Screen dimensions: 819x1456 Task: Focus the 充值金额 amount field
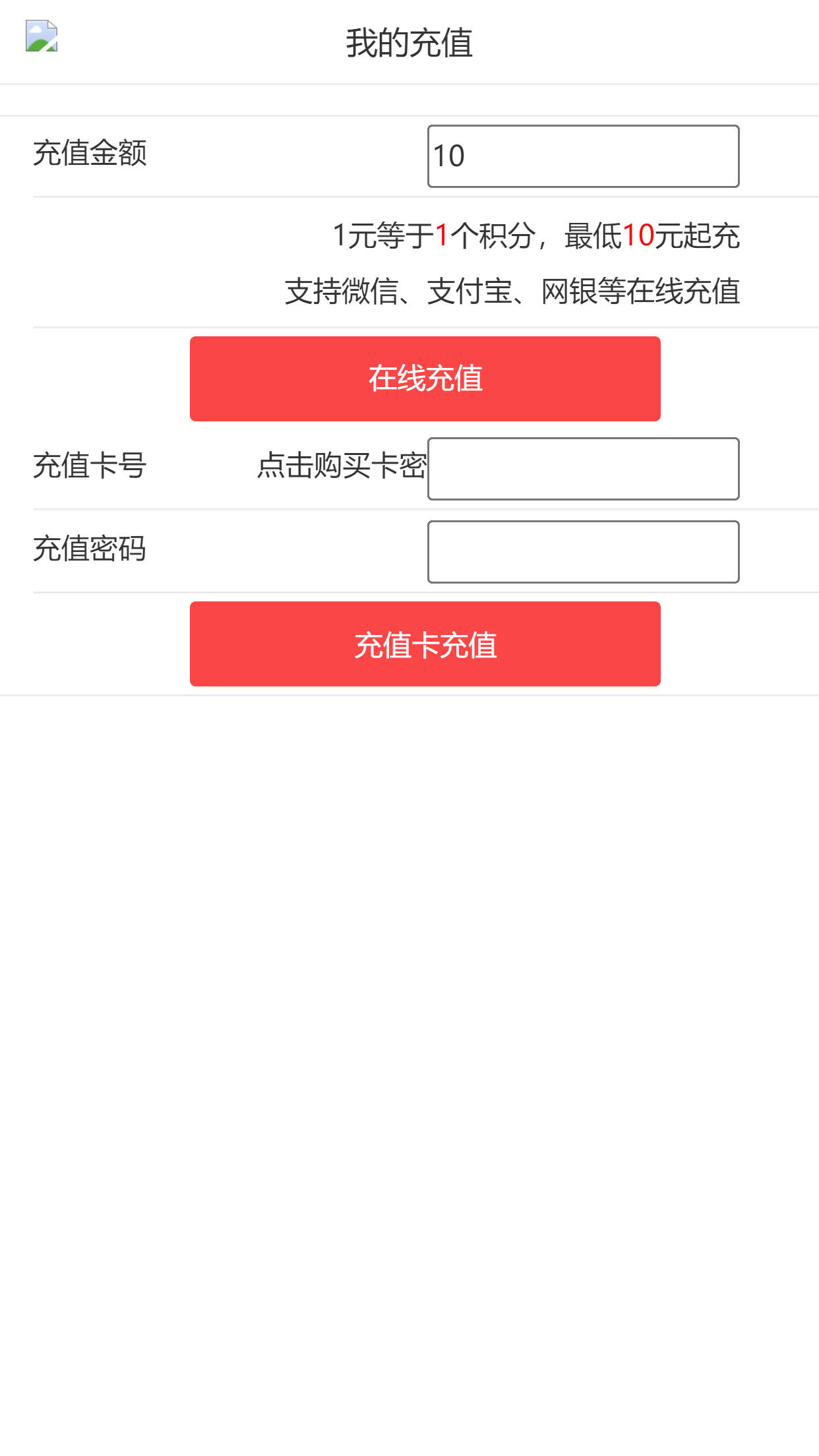(583, 156)
